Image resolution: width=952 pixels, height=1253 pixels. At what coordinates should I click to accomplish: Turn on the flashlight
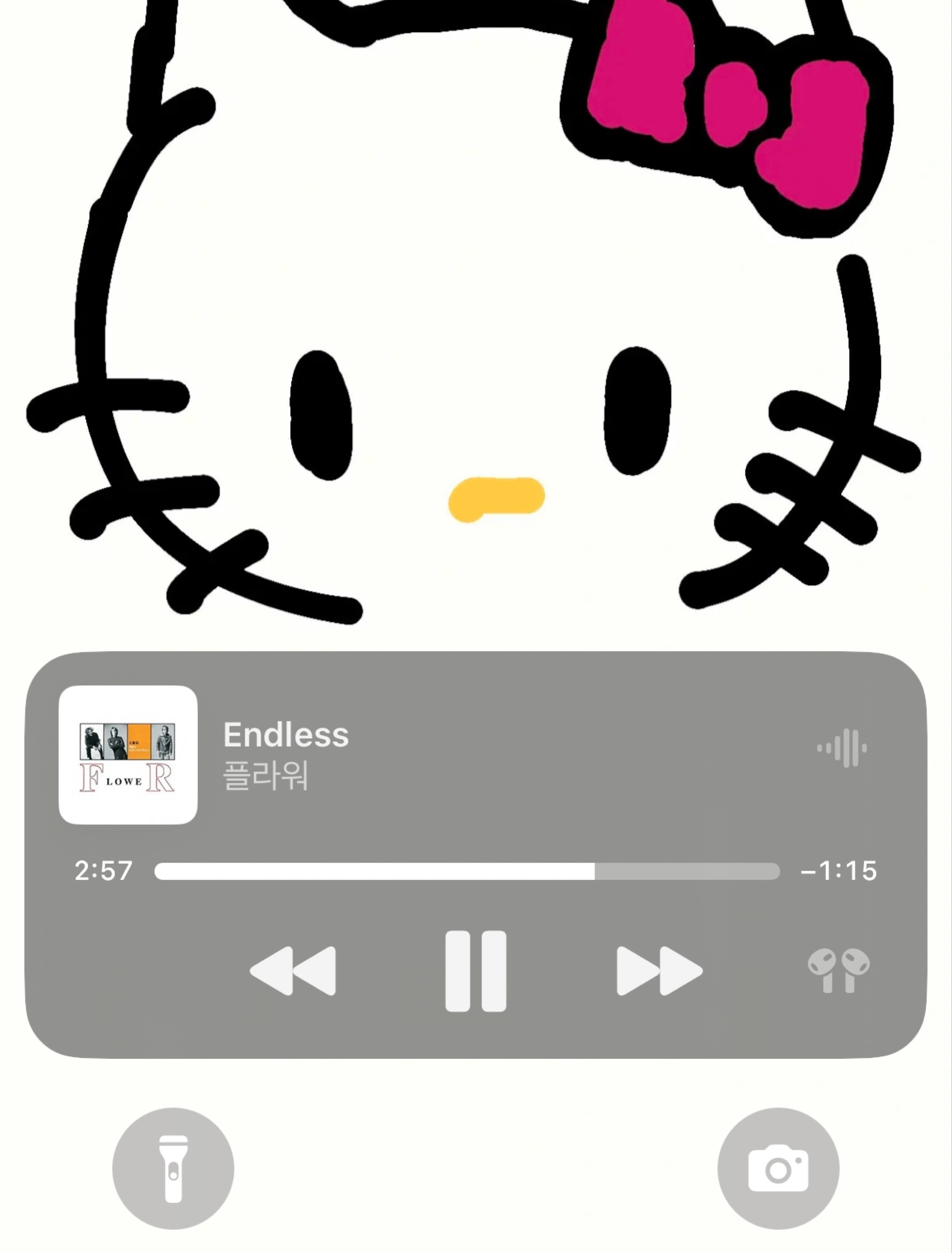(x=173, y=1168)
